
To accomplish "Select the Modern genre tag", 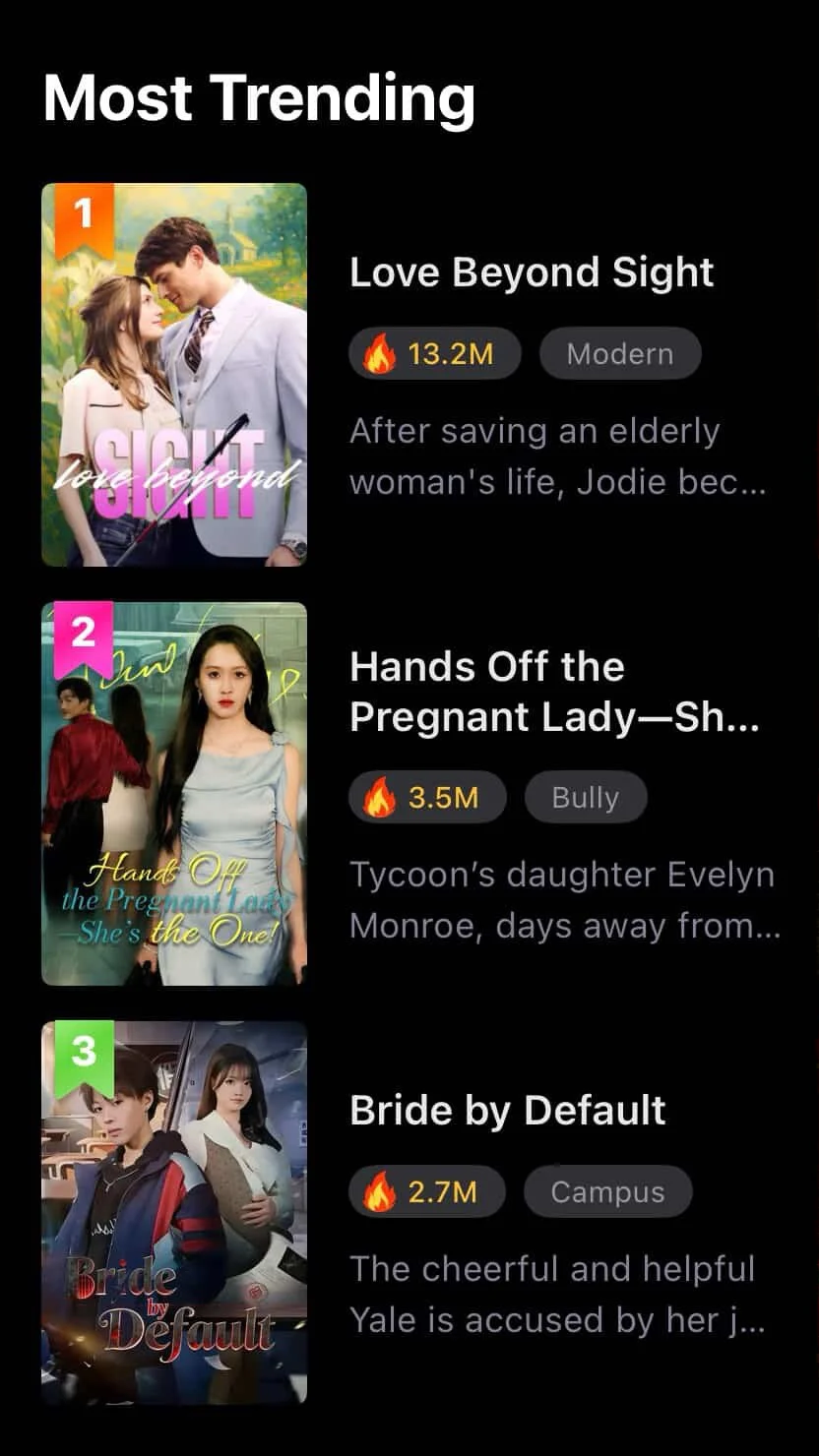I will (620, 354).
